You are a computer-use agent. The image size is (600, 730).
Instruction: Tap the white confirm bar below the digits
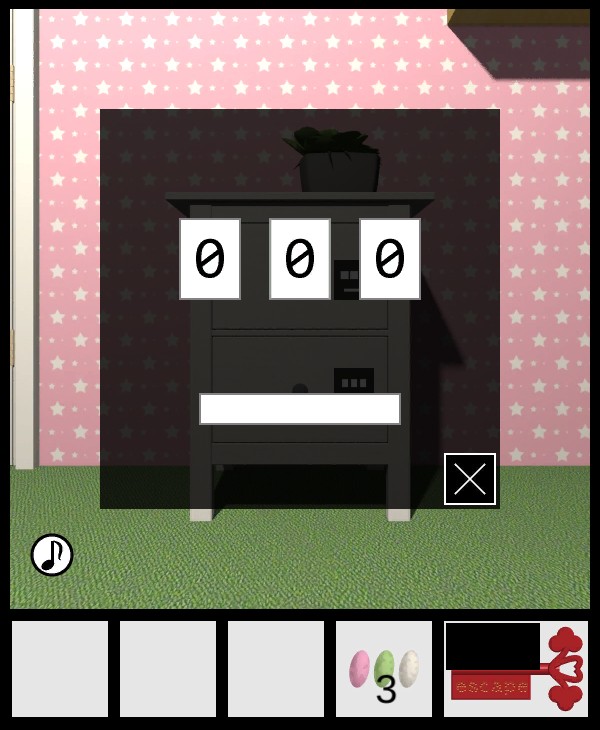point(300,409)
